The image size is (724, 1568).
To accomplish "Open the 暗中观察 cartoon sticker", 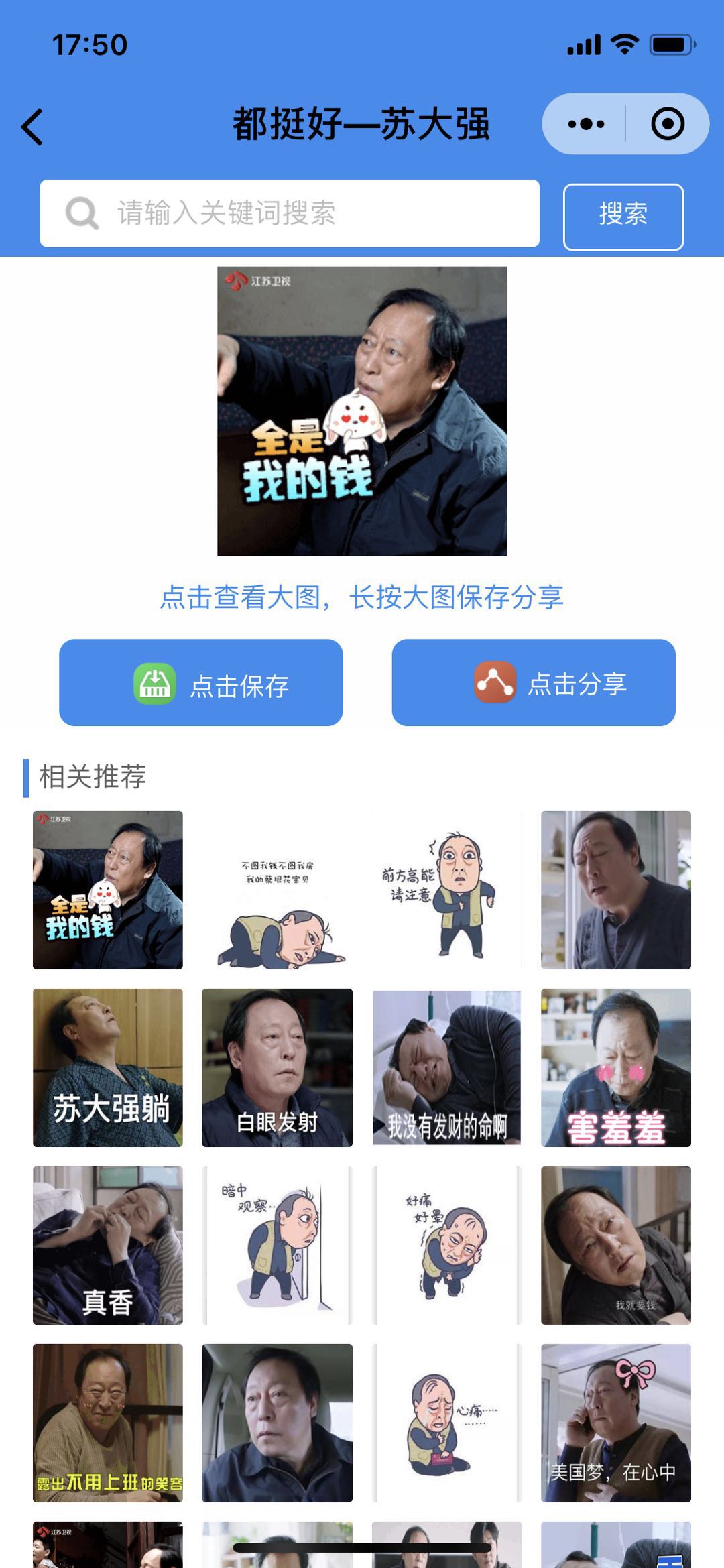I will (x=277, y=1245).
